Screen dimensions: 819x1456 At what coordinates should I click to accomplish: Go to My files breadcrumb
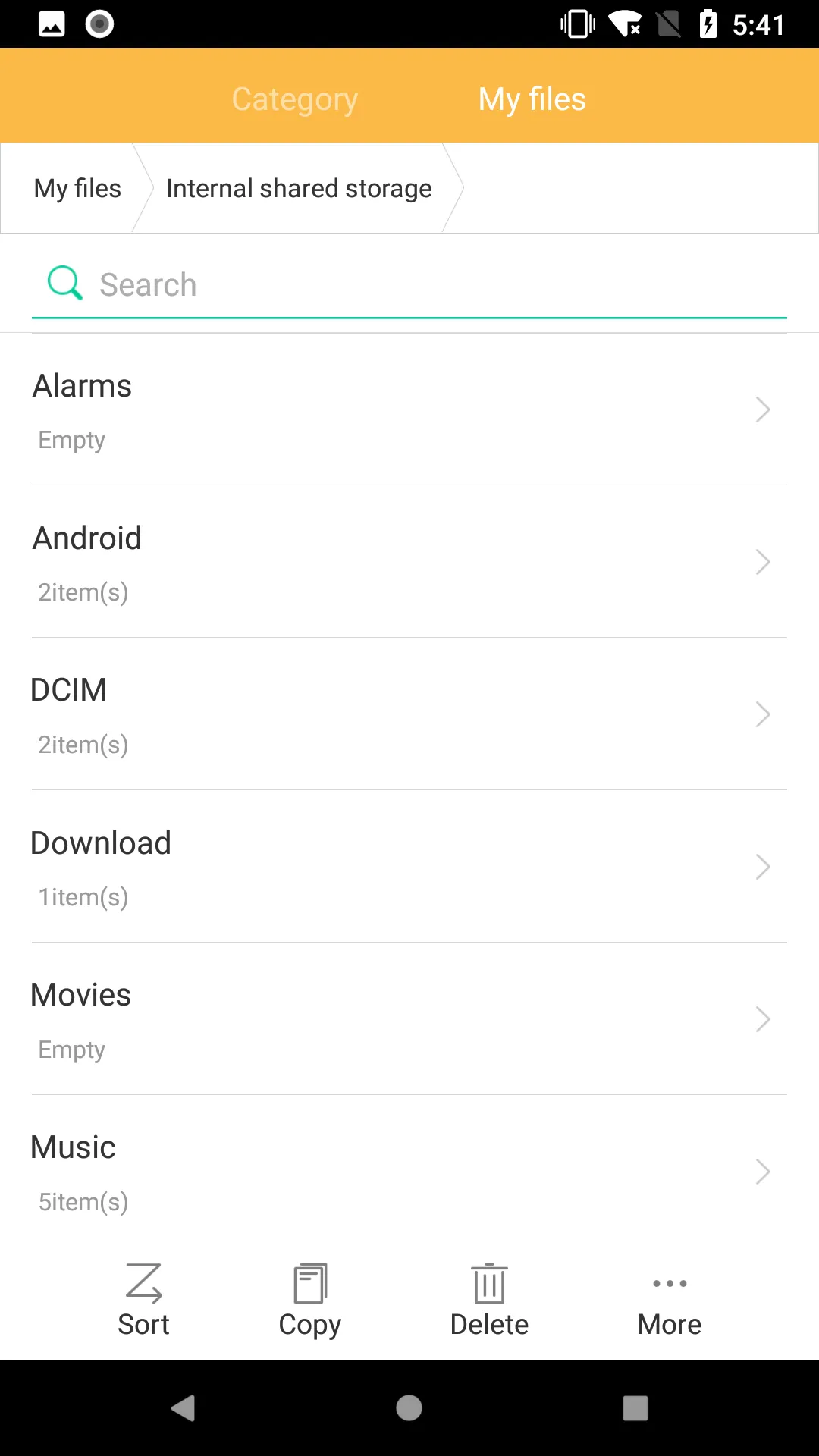coord(77,188)
